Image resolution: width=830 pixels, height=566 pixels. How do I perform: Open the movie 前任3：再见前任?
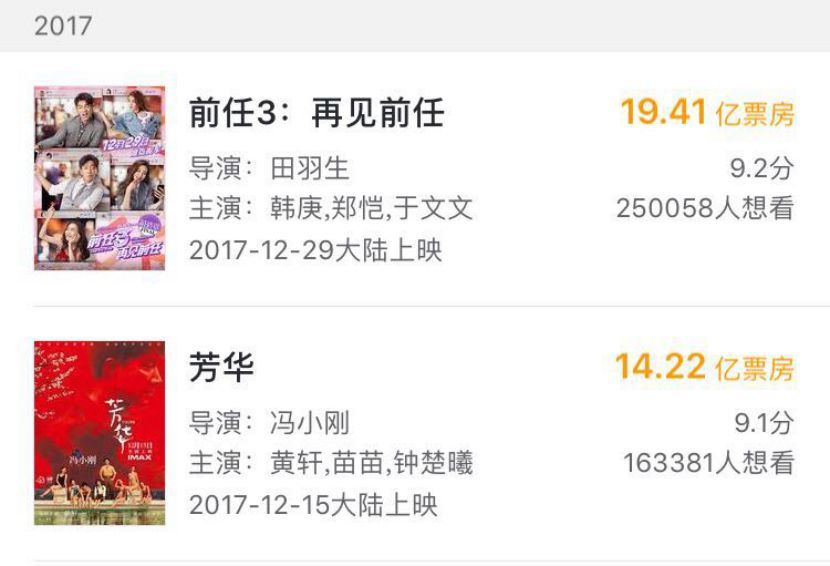[x=316, y=113]
